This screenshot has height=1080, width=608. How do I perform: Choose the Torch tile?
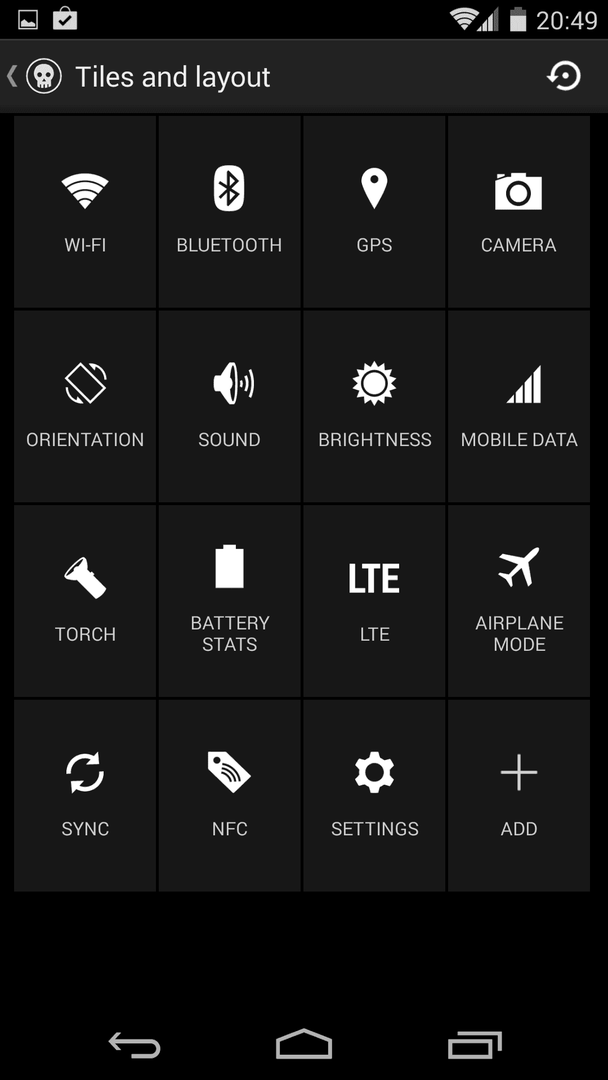click(85, 601)
